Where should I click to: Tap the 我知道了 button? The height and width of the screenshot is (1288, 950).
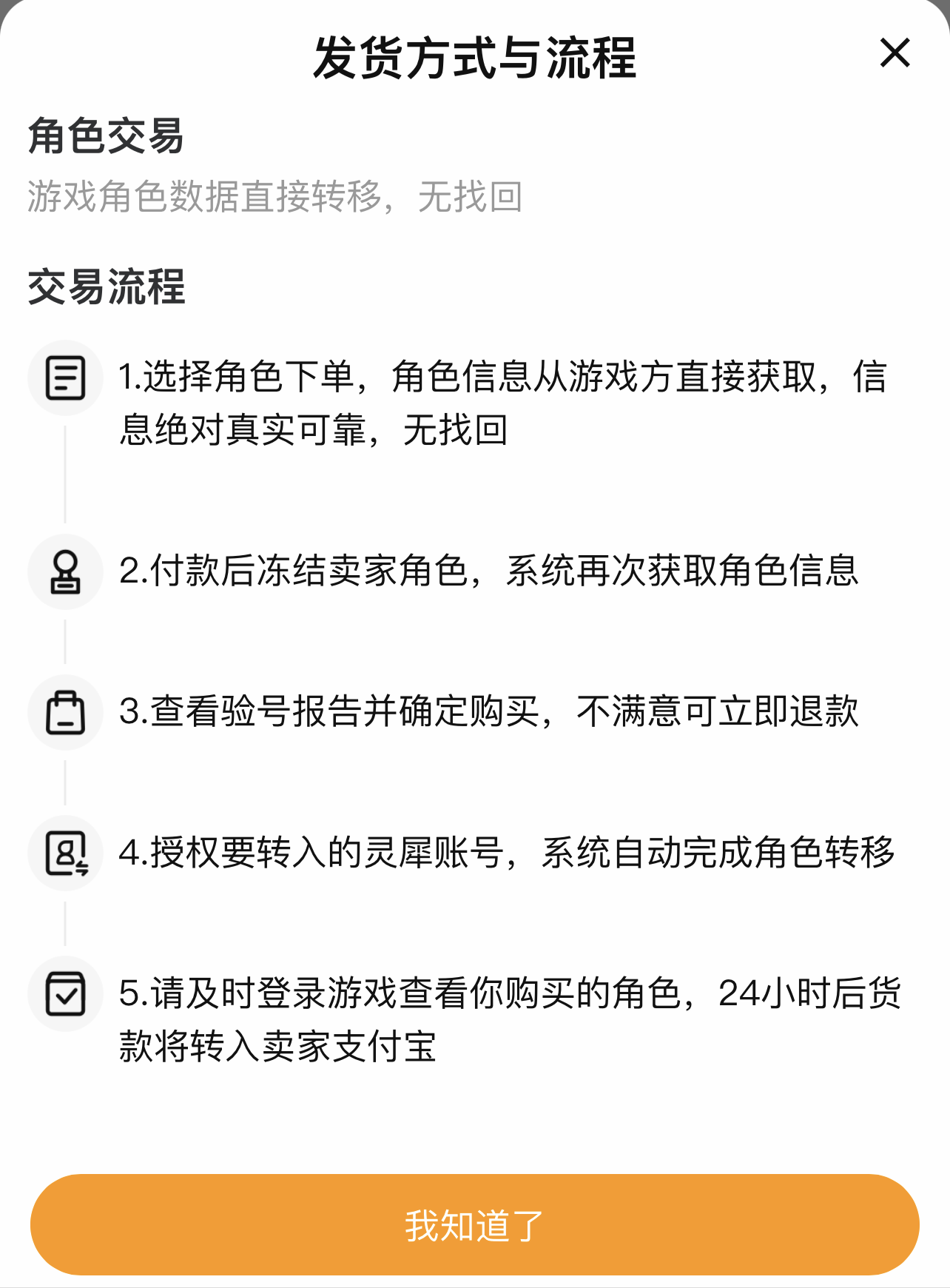[474, 1224]
